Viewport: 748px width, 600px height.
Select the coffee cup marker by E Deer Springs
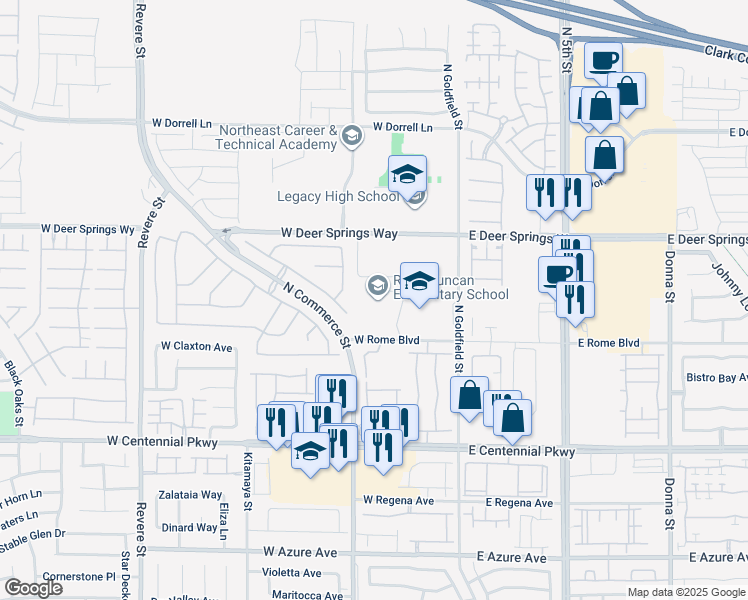tap(555, 275)
